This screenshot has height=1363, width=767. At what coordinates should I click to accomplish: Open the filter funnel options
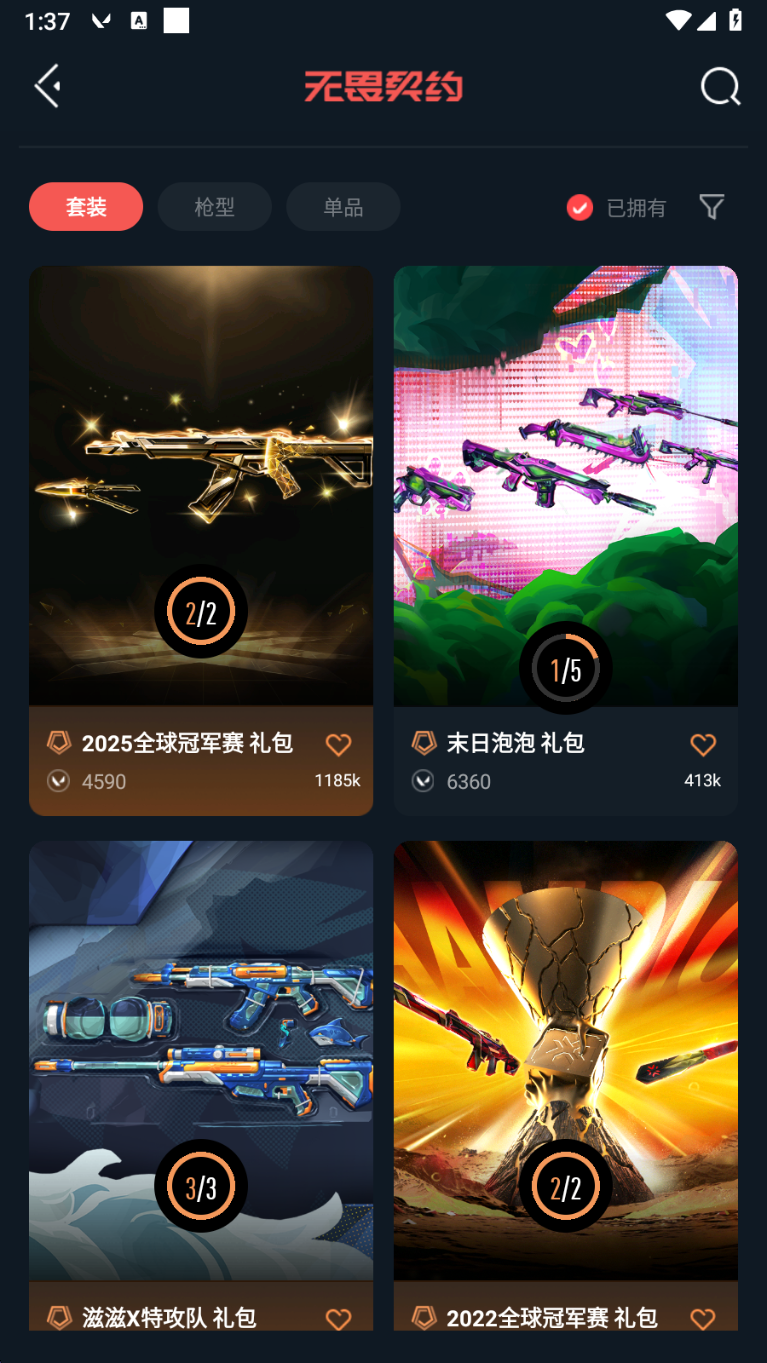coord(711,207)
